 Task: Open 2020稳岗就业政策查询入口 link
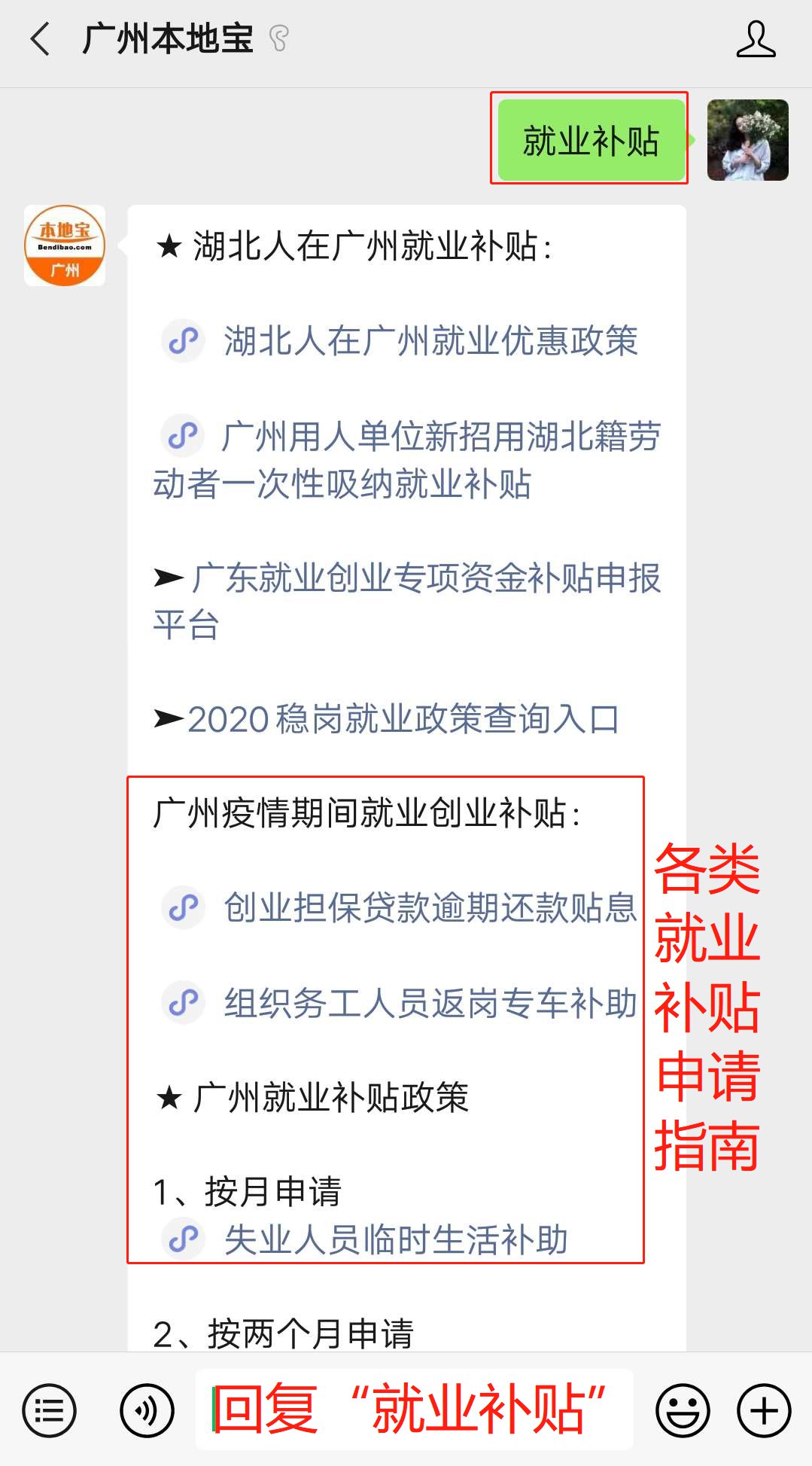pyautogui.click(x=403, y=719)
